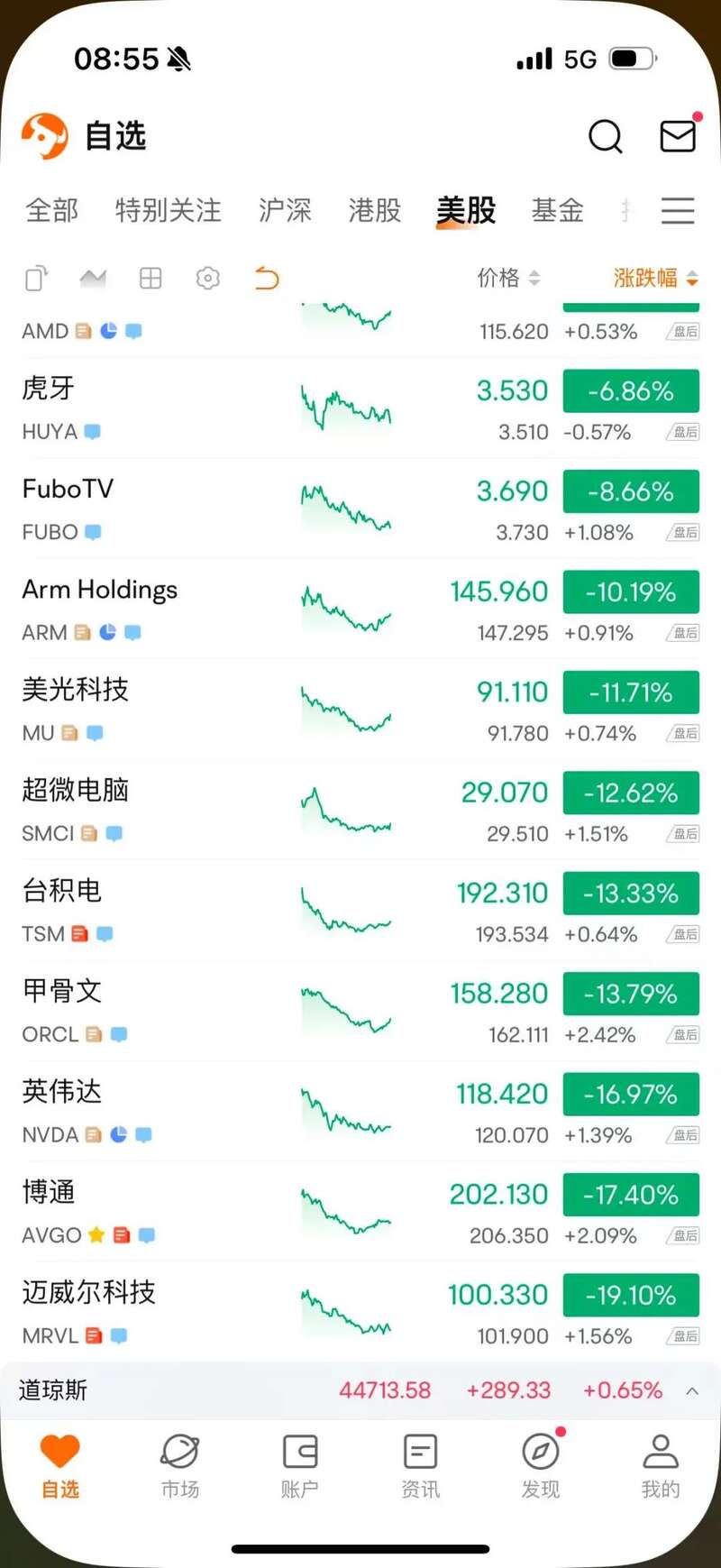
Task: Open the search magnifier icon
Action: pos(605,136)
